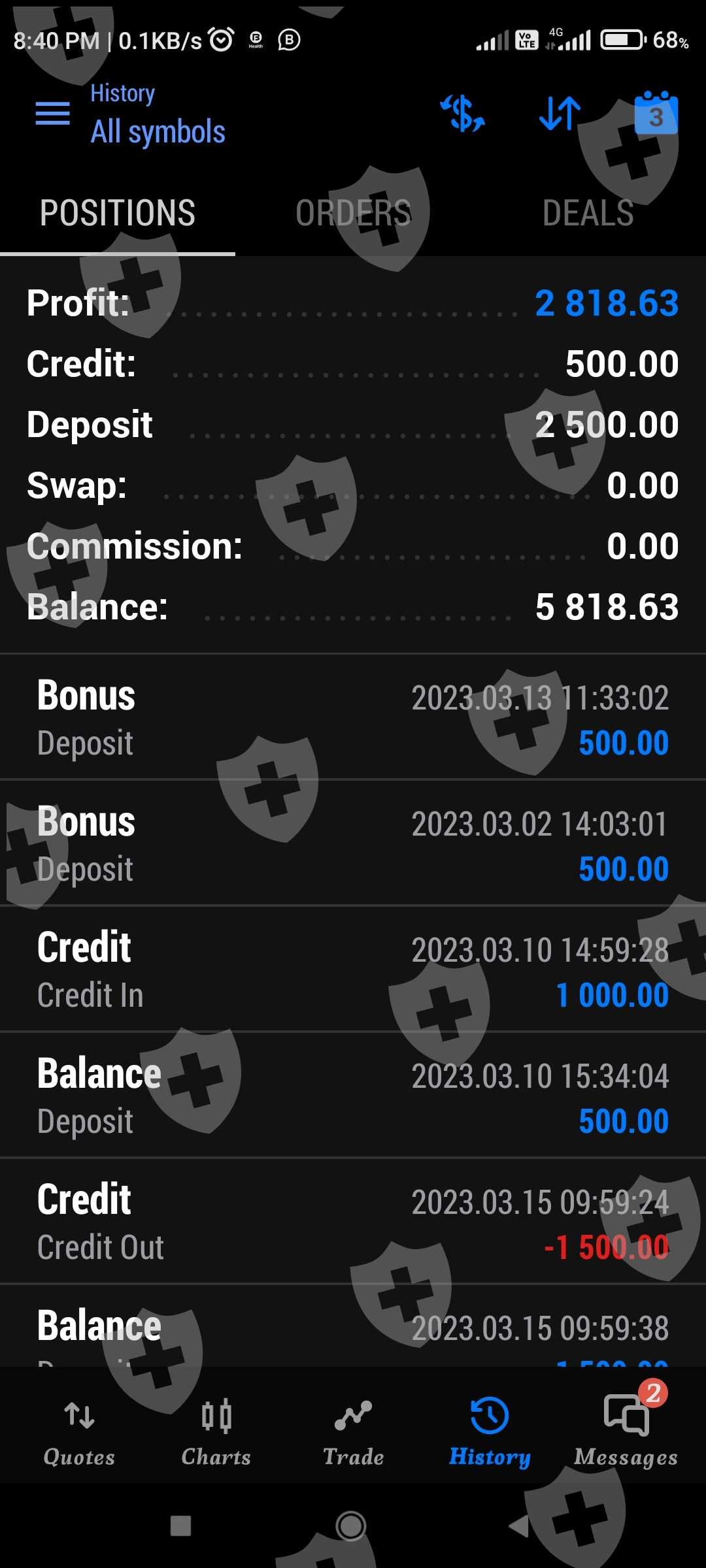Open the Trade tab

[353, 1432]
